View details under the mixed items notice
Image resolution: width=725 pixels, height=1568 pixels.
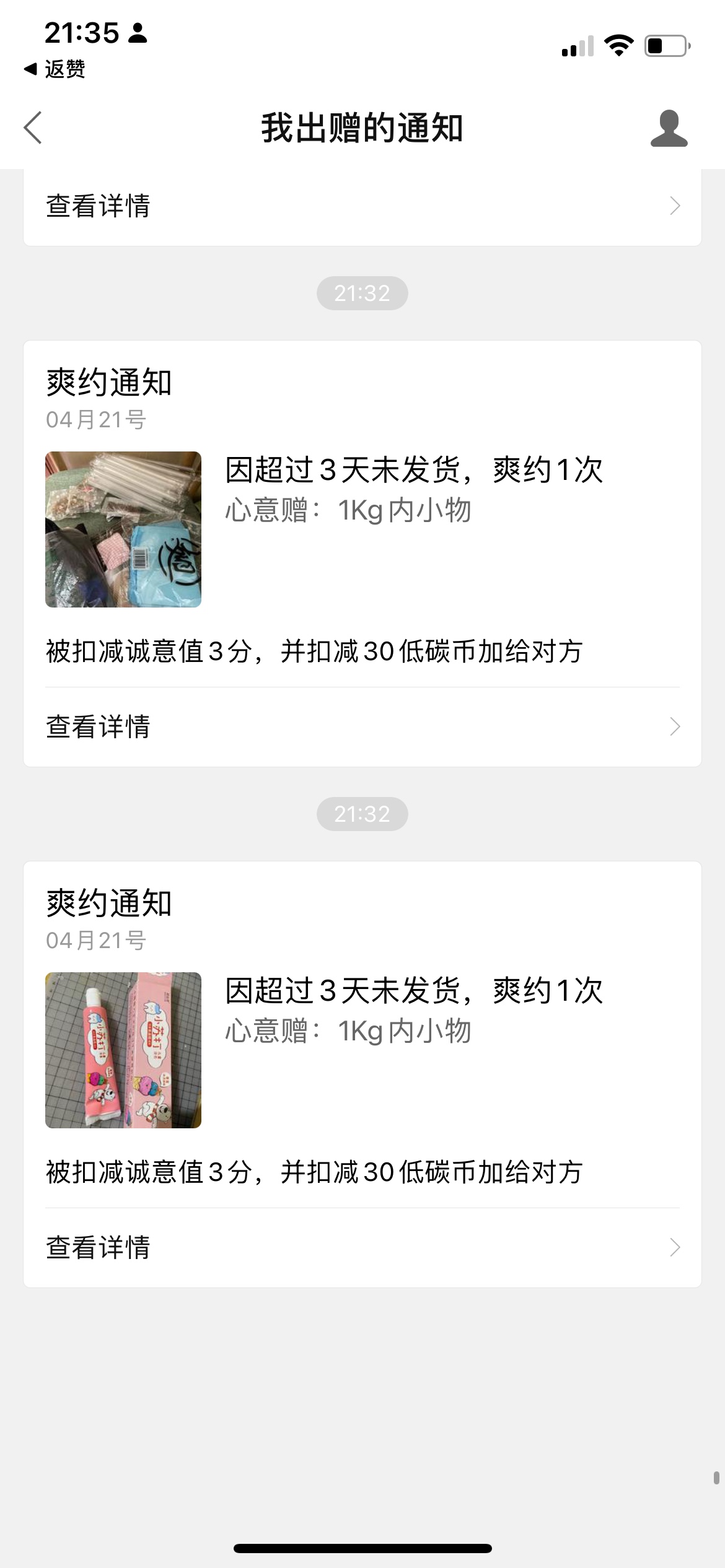point(362,726)
